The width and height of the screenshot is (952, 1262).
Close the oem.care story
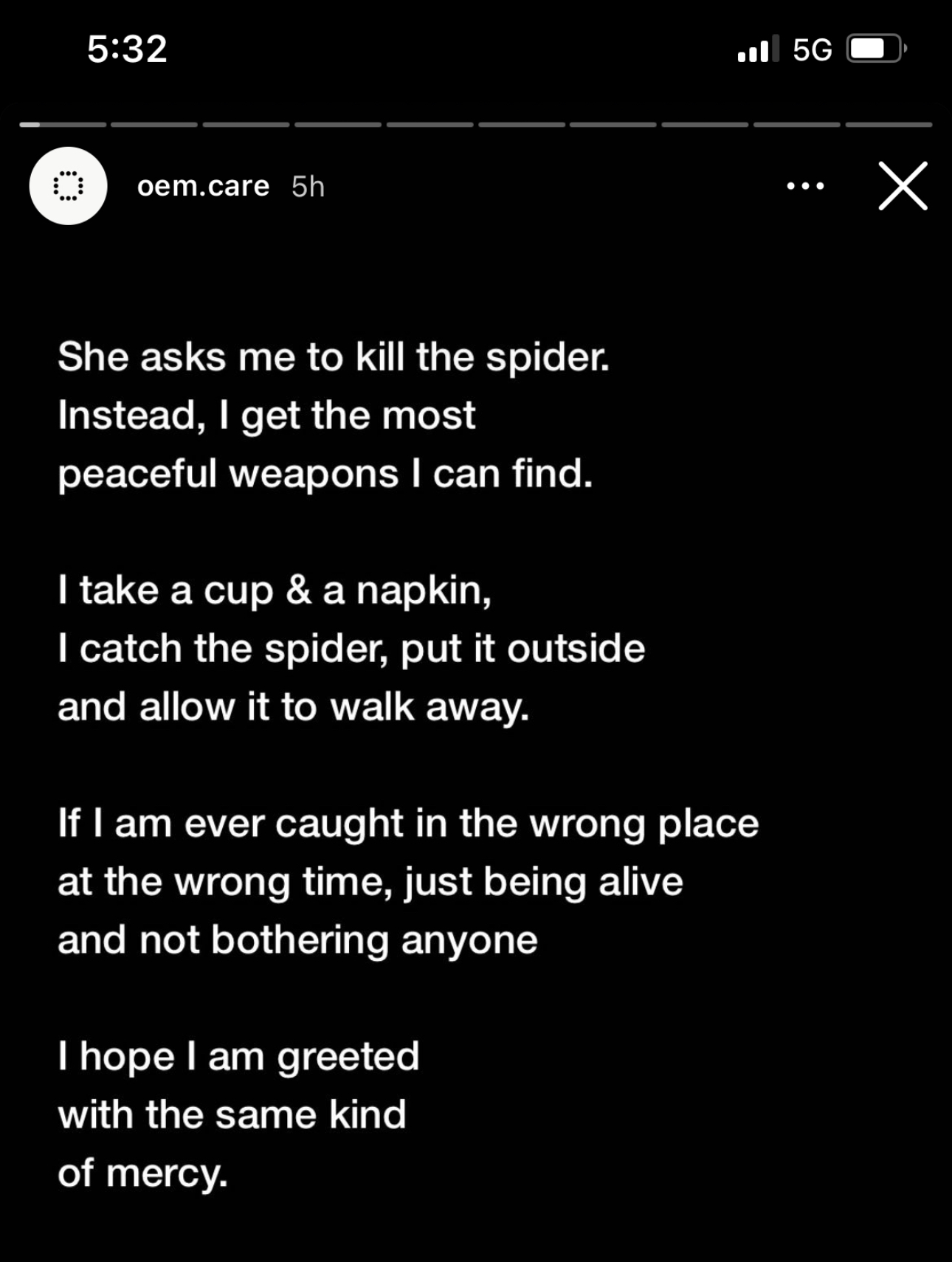pyautogui.click(x=903, y=186)
